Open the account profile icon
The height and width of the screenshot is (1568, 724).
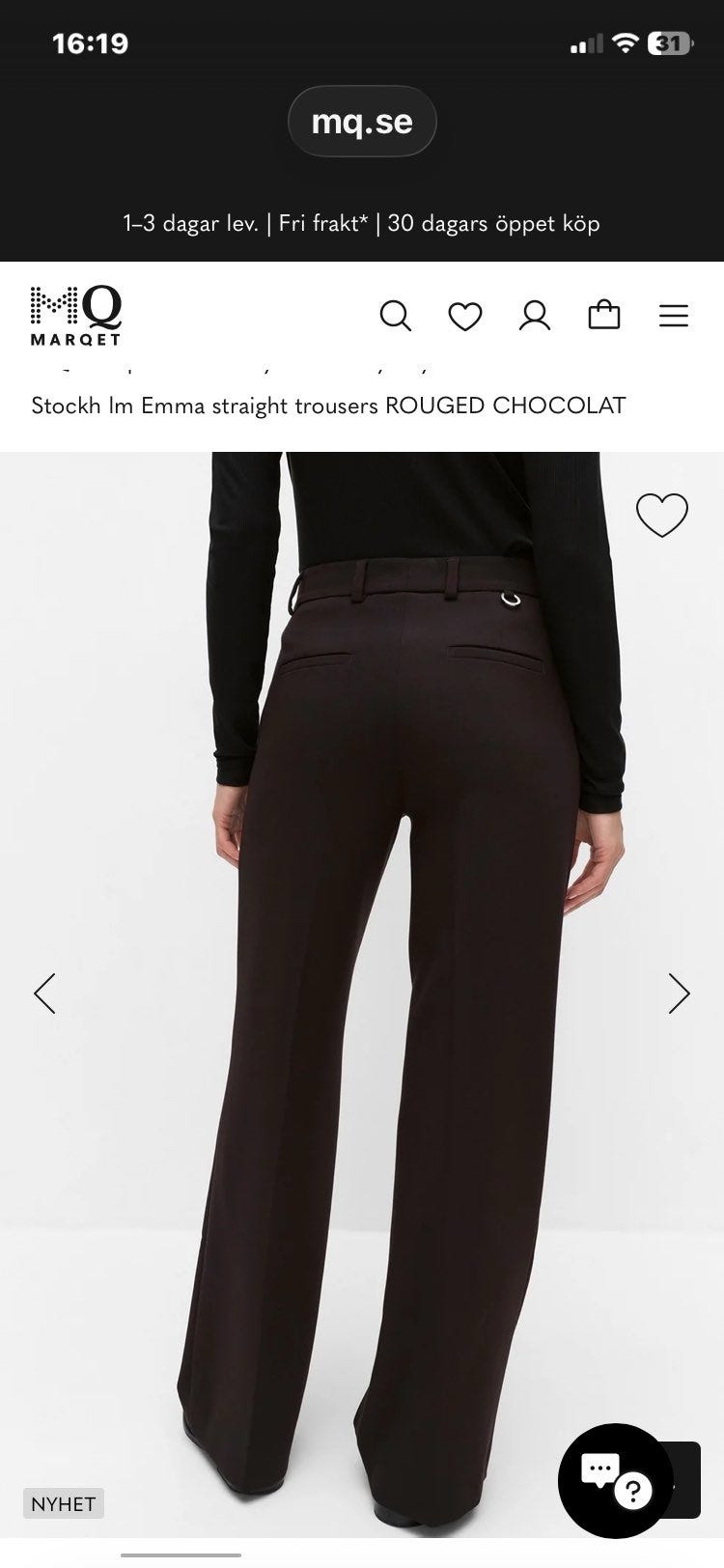[x=534, y=316]
